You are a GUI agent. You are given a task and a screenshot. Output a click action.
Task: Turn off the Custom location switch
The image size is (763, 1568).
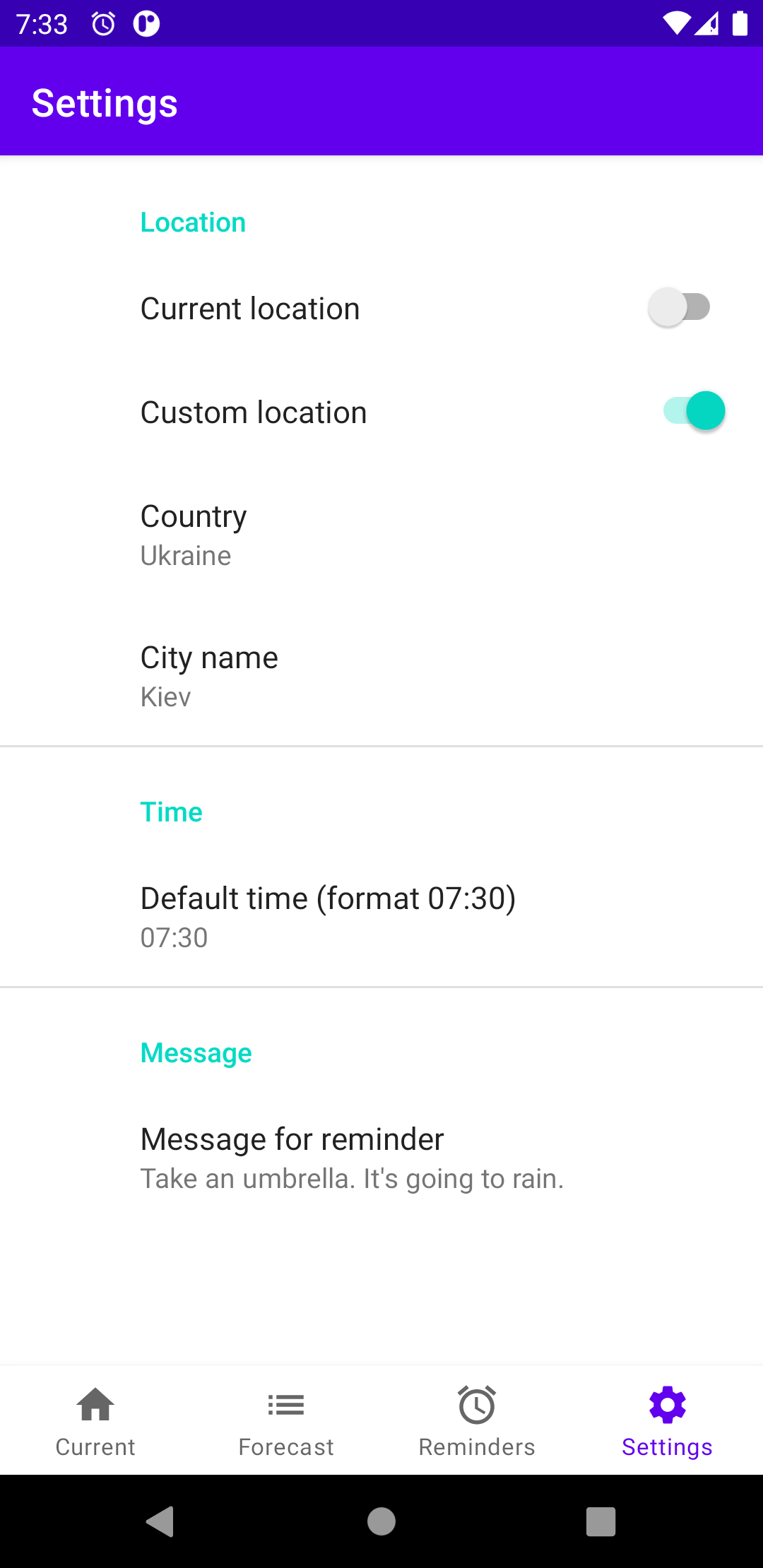(694, 411)
